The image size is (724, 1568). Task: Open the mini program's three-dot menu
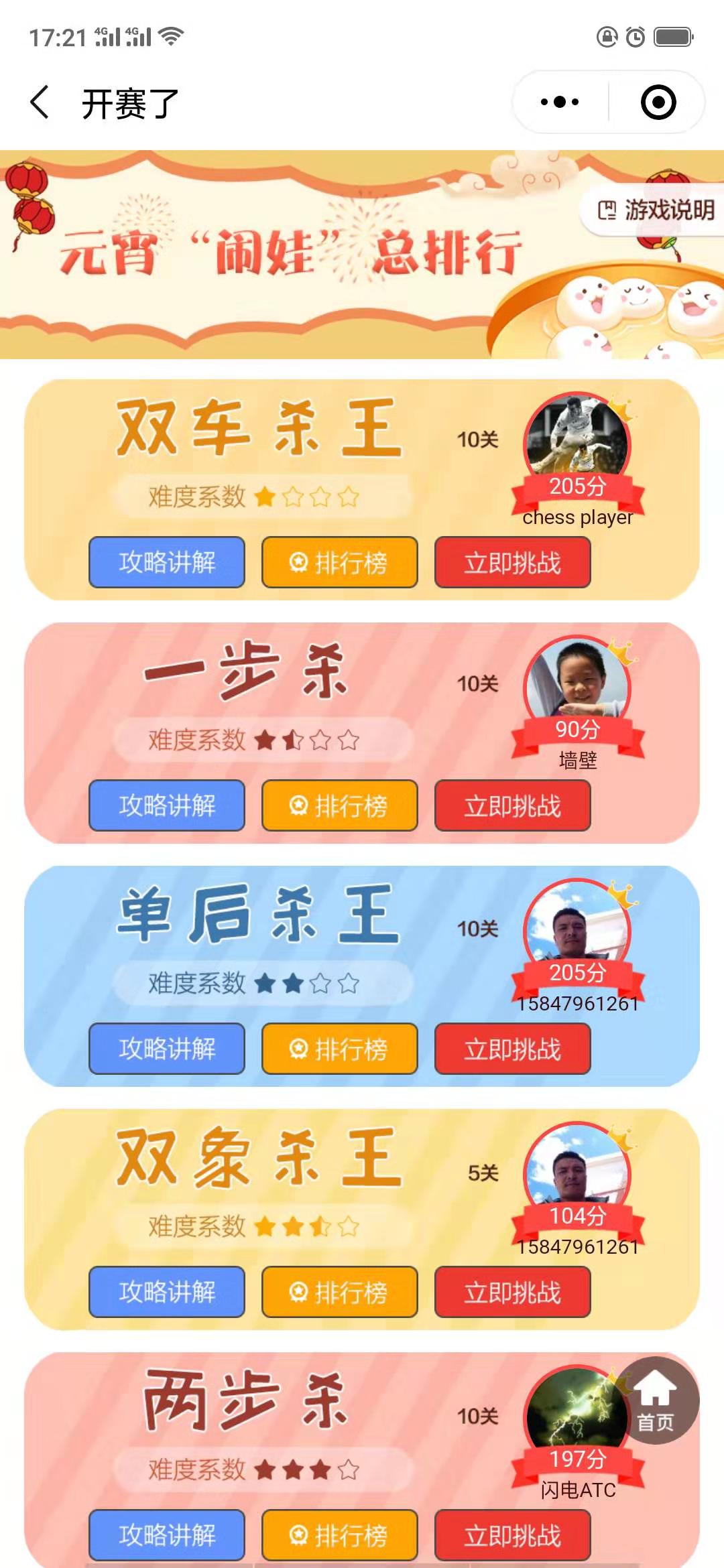[x=560, y=103]
